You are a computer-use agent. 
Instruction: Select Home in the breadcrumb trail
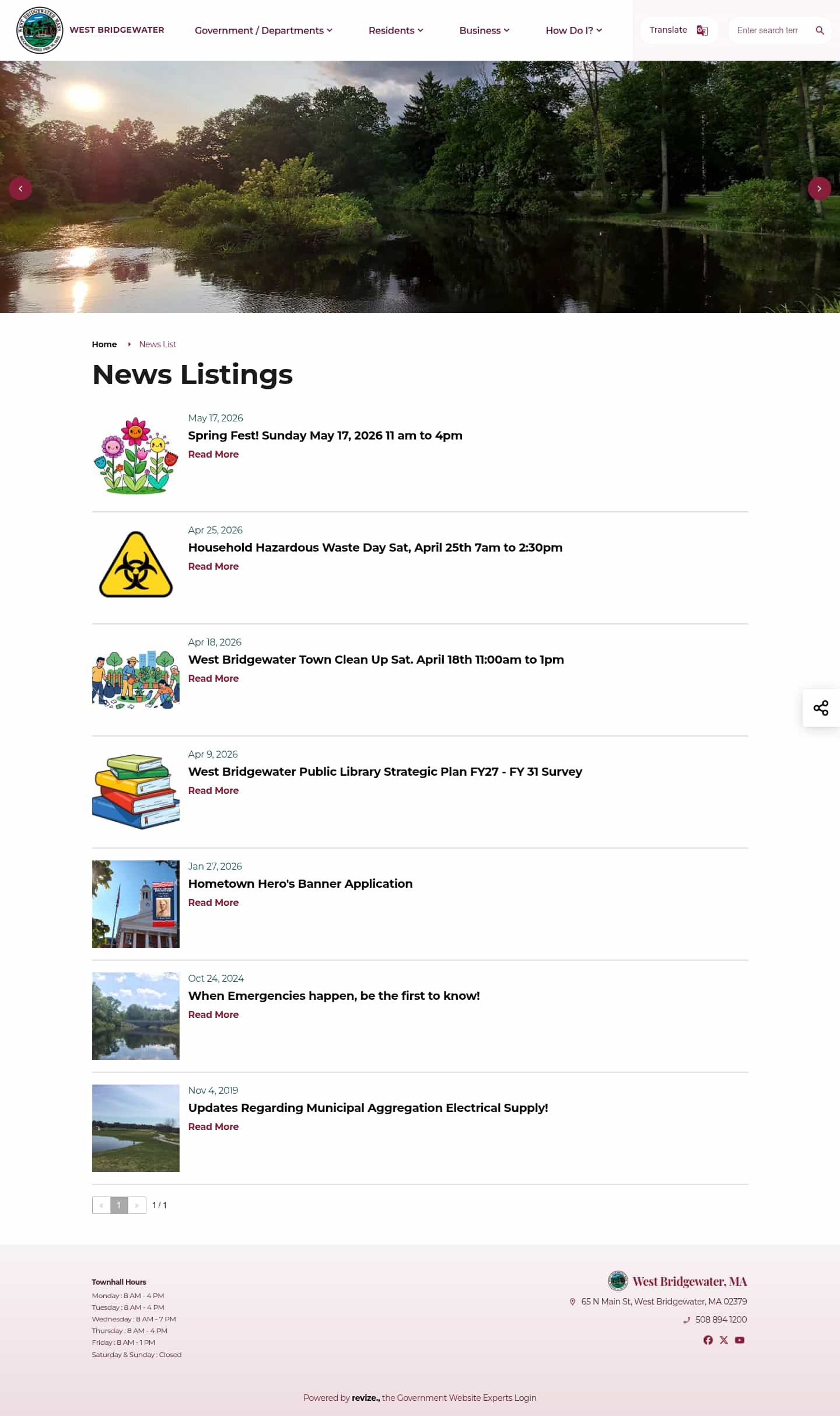[104, 344]
